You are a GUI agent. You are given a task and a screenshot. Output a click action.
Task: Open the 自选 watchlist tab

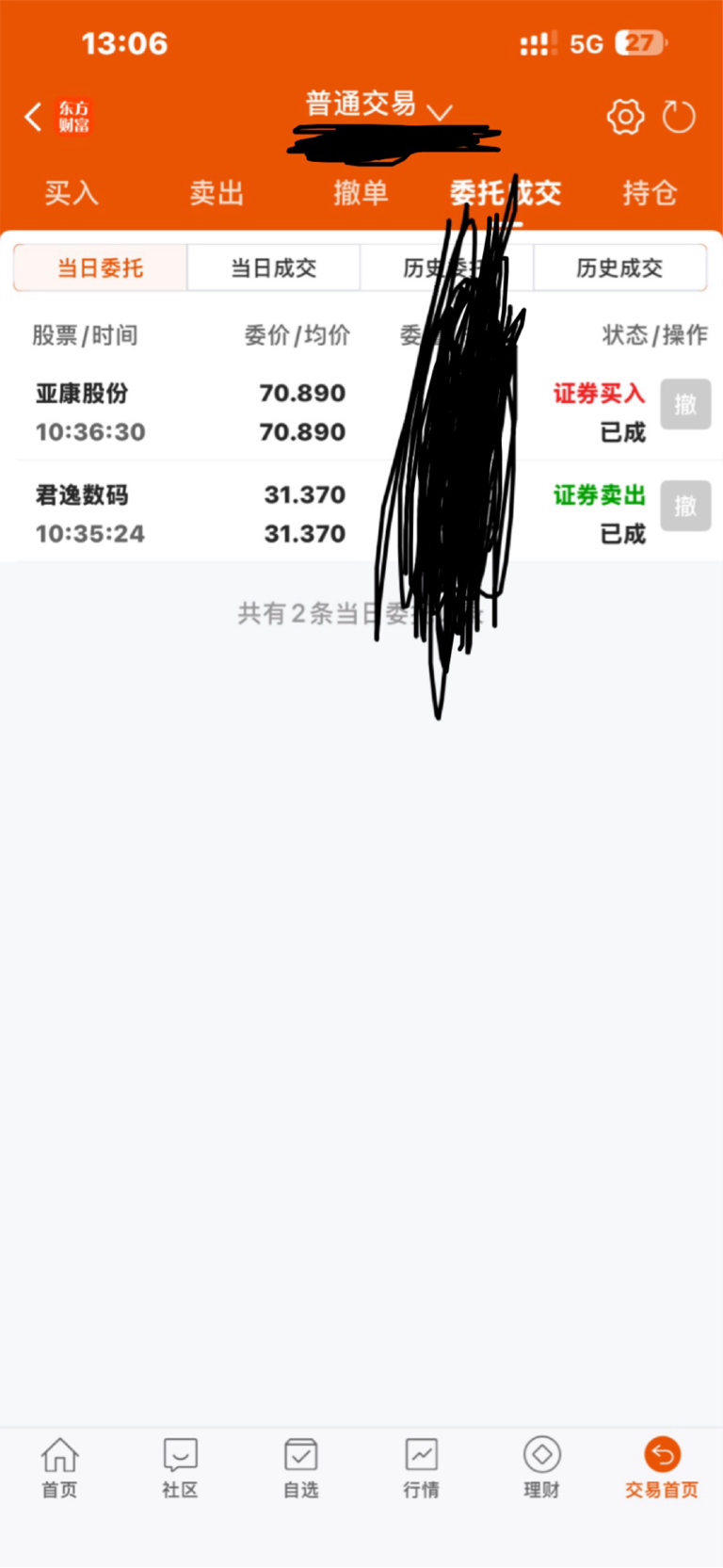[300, 1467]
